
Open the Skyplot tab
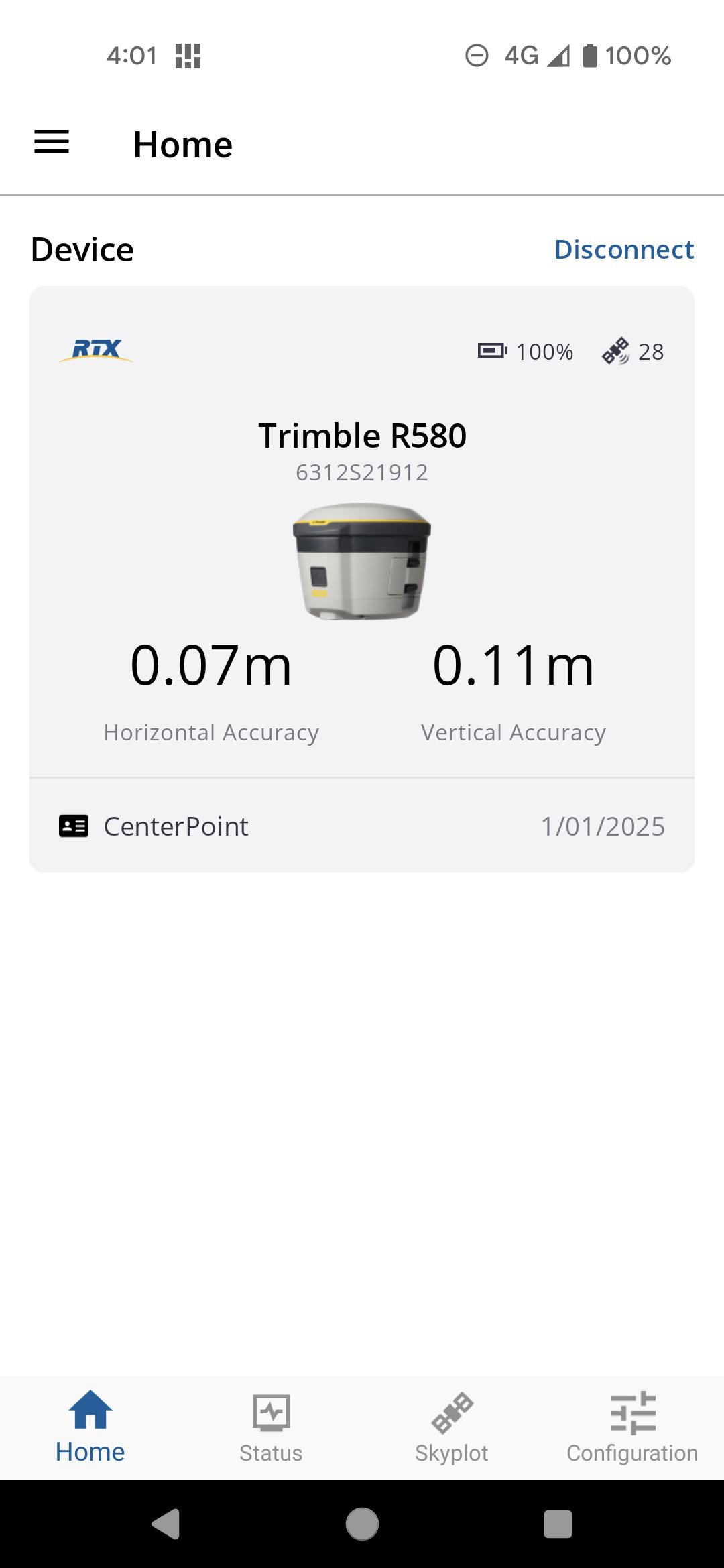tap(451, 1428)
